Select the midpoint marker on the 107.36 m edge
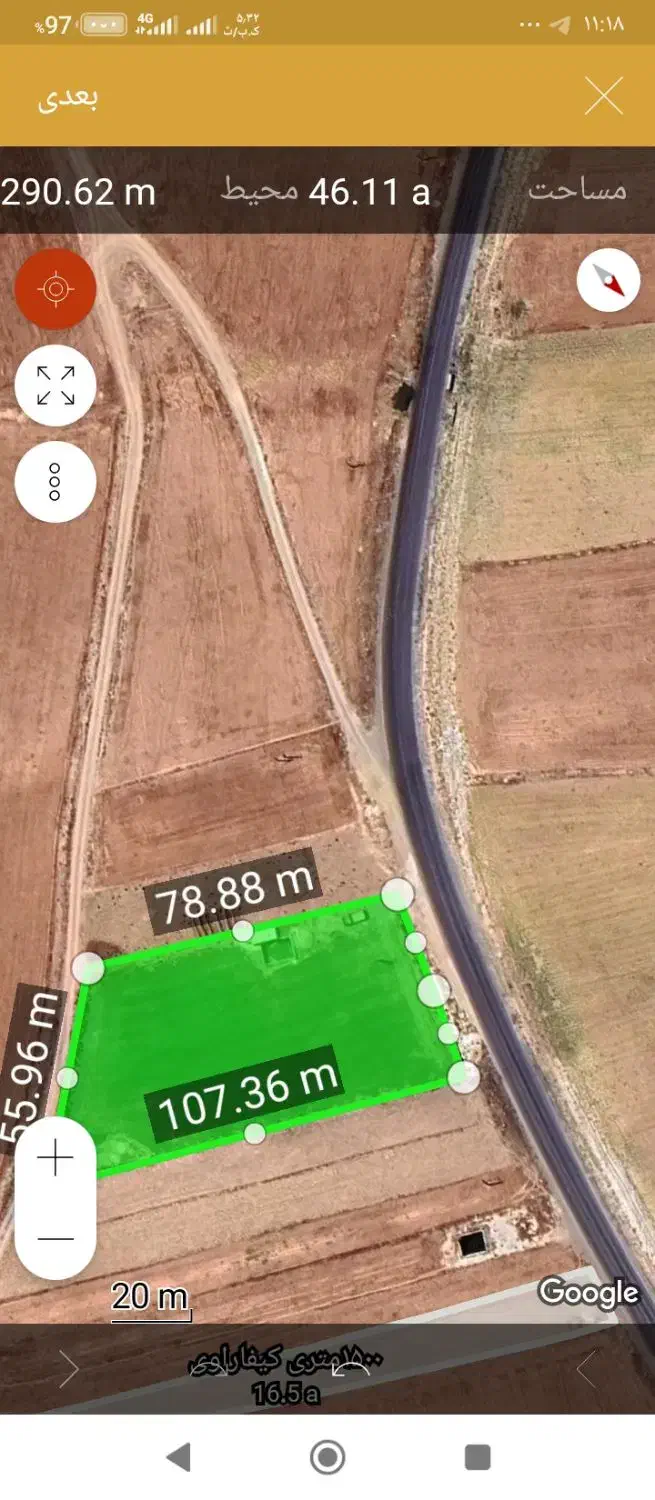This screenshot has height=1500, width=655. [x=255, y=1133]
